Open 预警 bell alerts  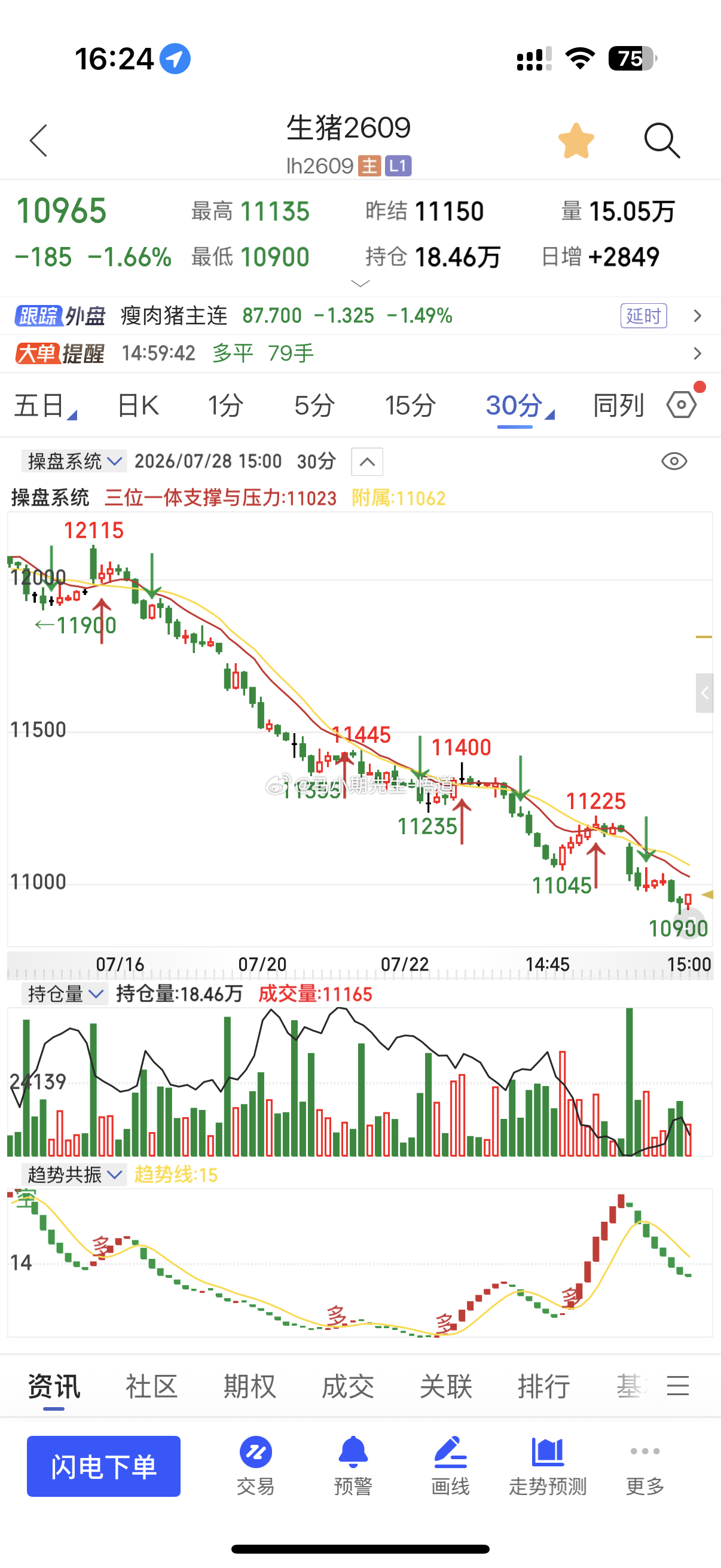[353, 1466]
